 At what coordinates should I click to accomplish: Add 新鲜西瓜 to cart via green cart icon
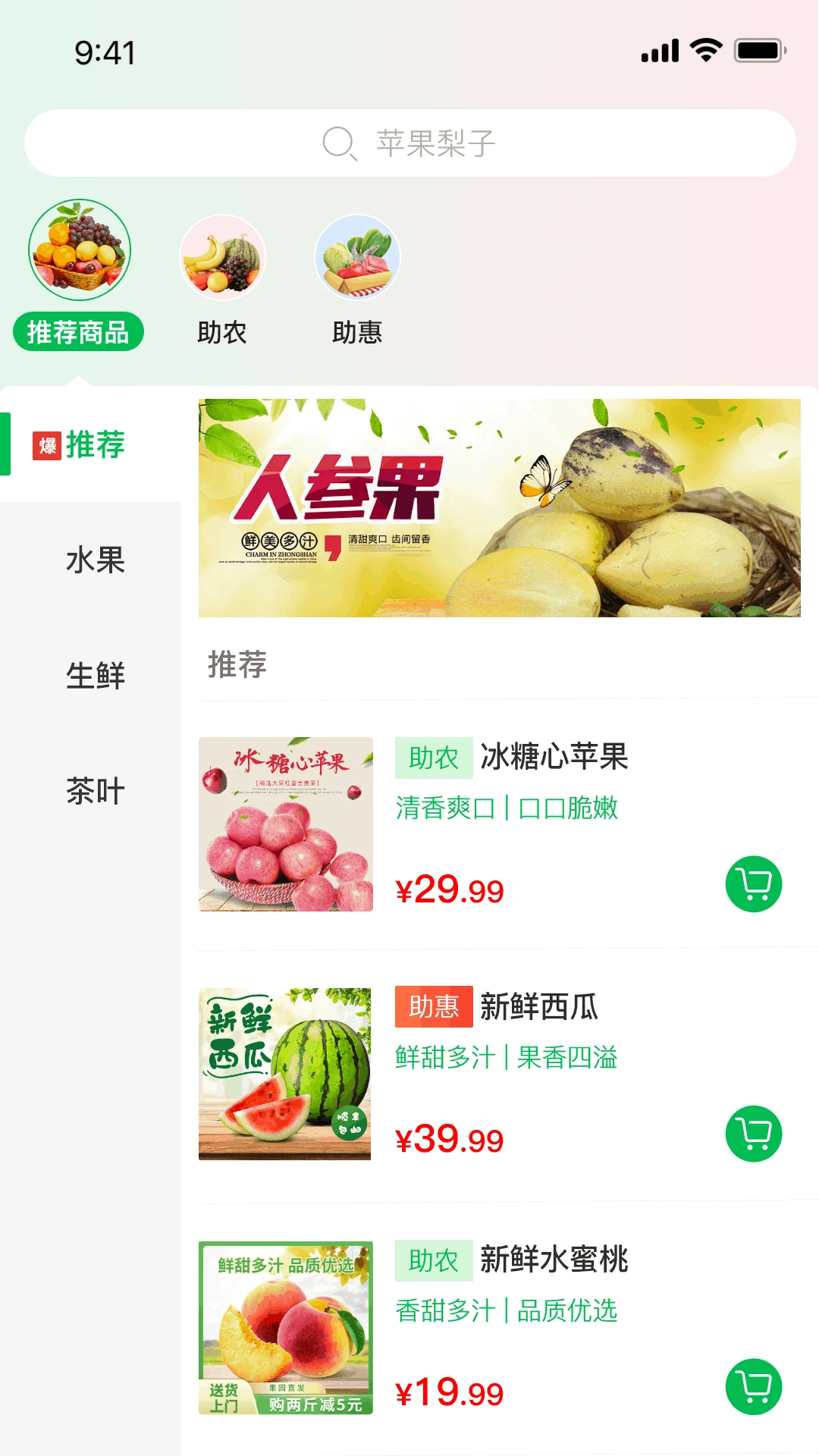(x=753, y=1131)
